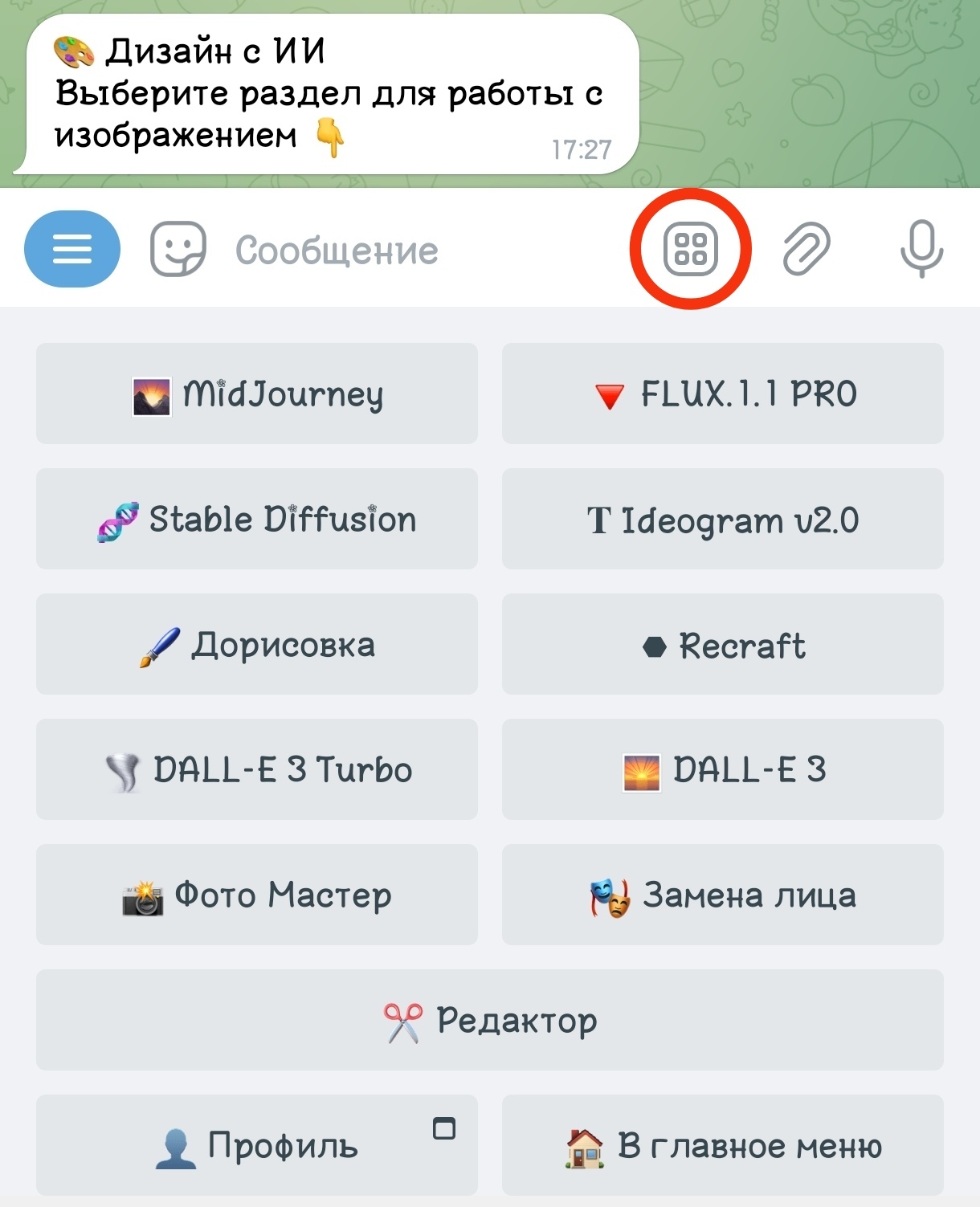This screenshot has height=1207, width=980.
Task: Choose the Recraft button
Action: click(722, 644)
